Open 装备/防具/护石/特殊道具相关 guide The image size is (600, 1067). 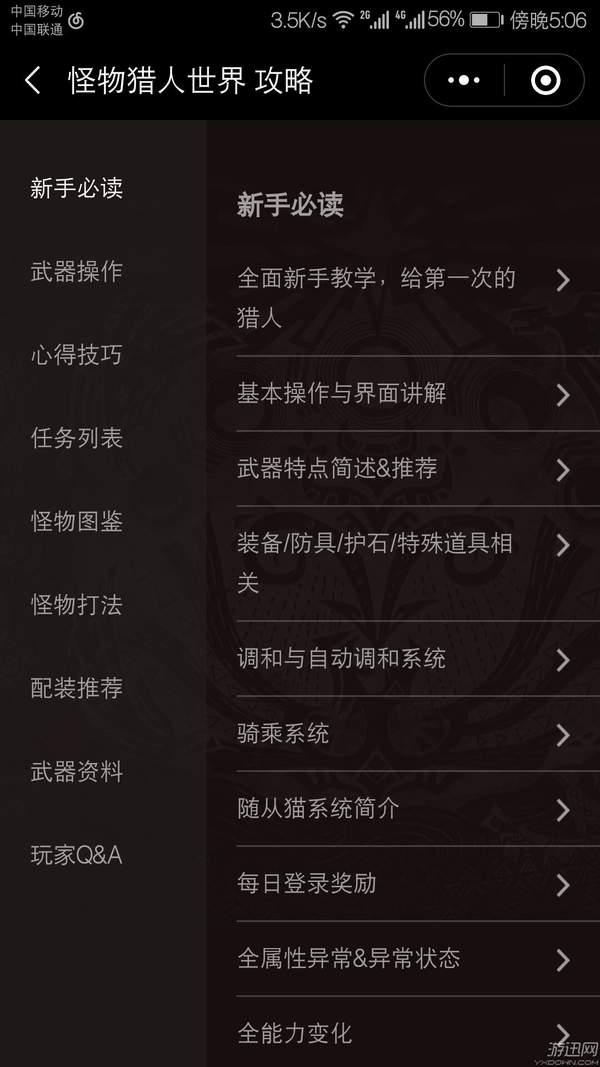tap(400, 563)
